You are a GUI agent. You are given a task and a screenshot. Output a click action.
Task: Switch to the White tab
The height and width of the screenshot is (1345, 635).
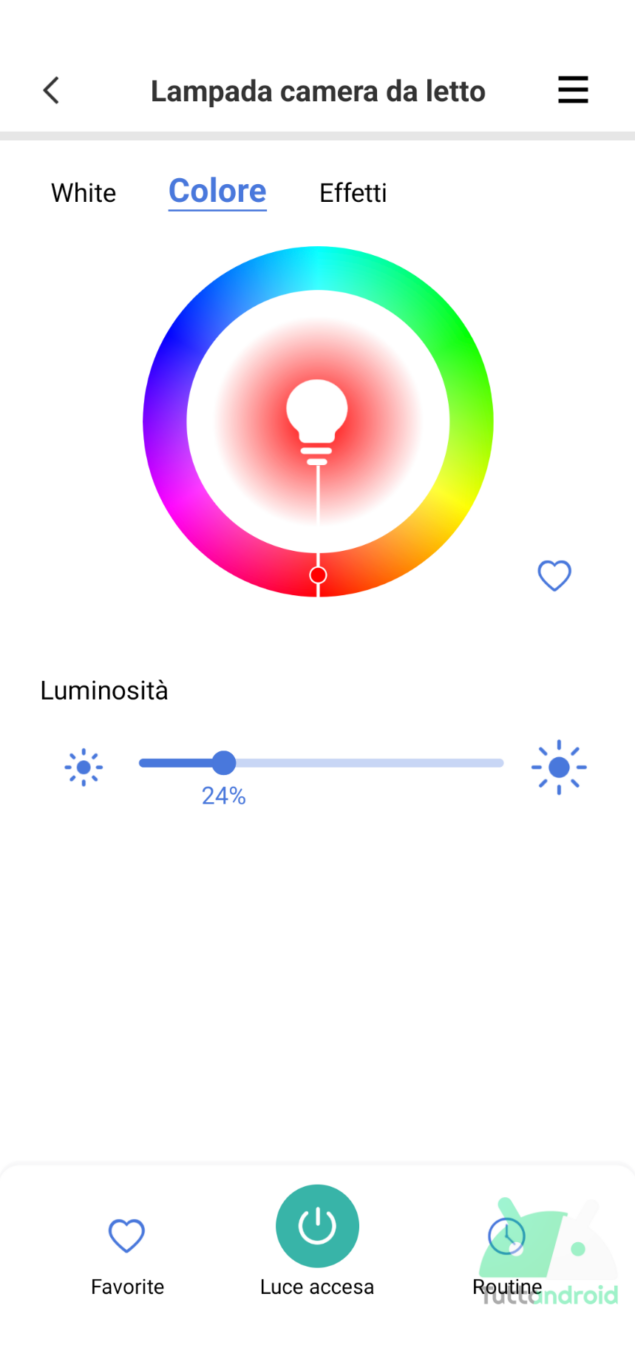[84, 193]
